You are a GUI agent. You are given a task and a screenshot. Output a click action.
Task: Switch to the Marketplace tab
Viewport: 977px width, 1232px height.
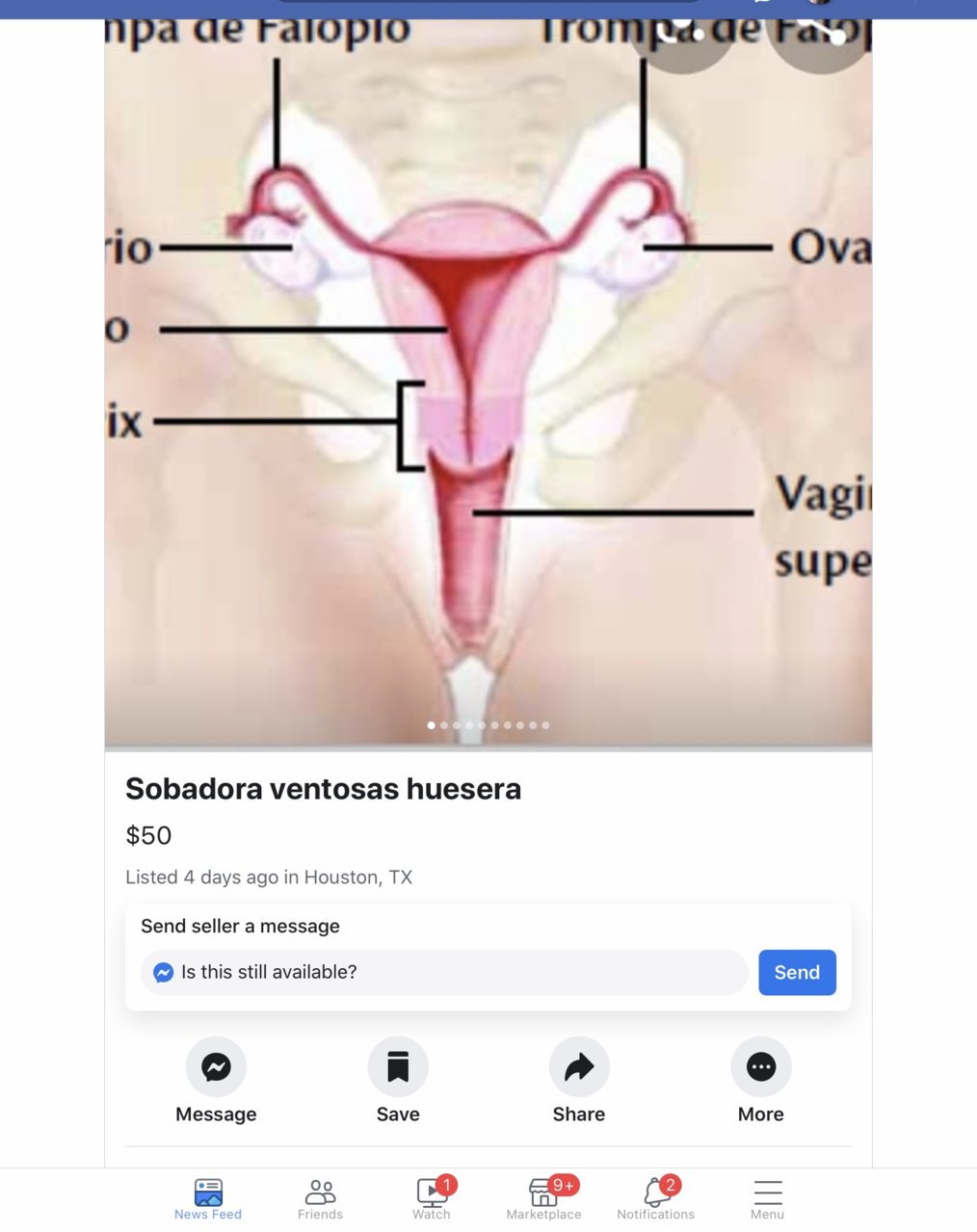[x=543, y=1199]
